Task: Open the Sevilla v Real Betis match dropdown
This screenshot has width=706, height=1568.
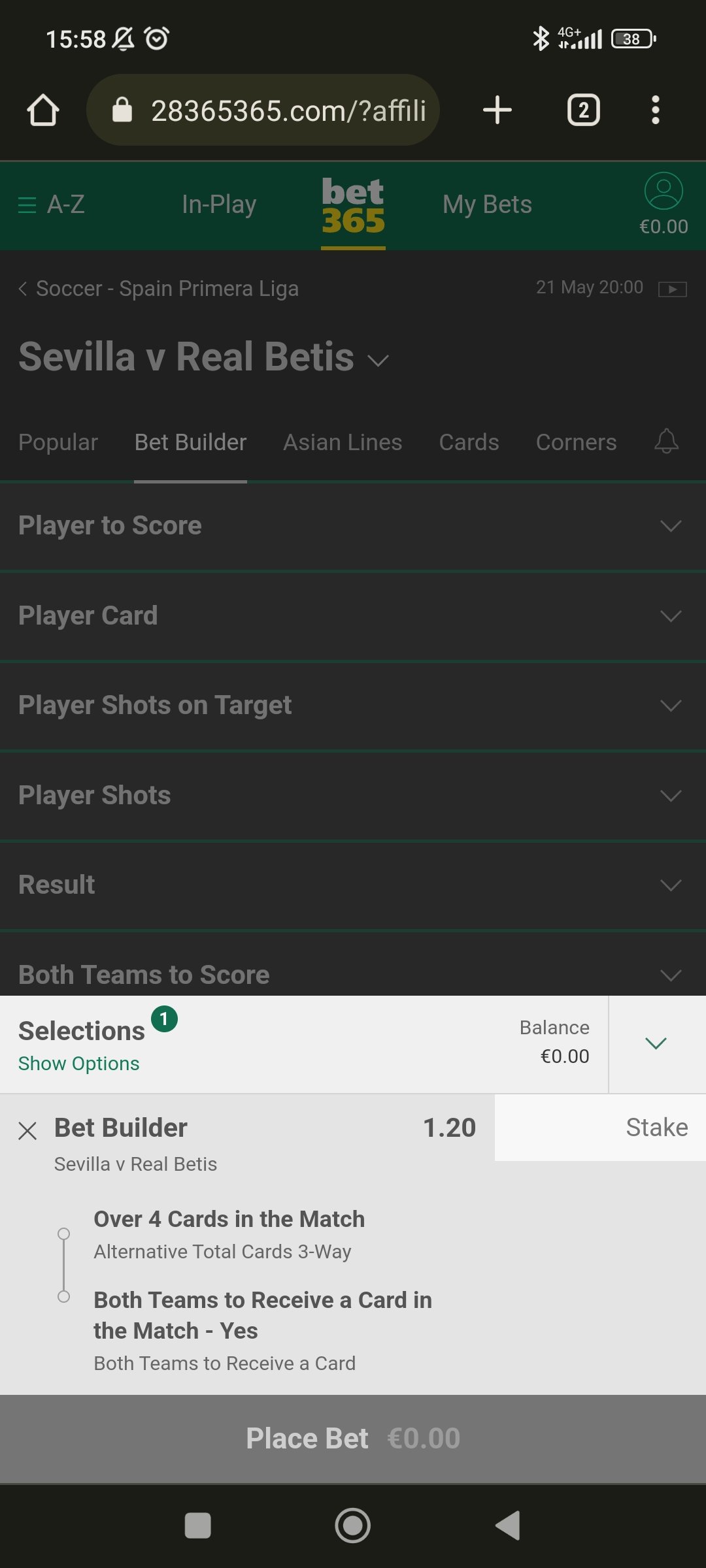Action: click(378, 360)
